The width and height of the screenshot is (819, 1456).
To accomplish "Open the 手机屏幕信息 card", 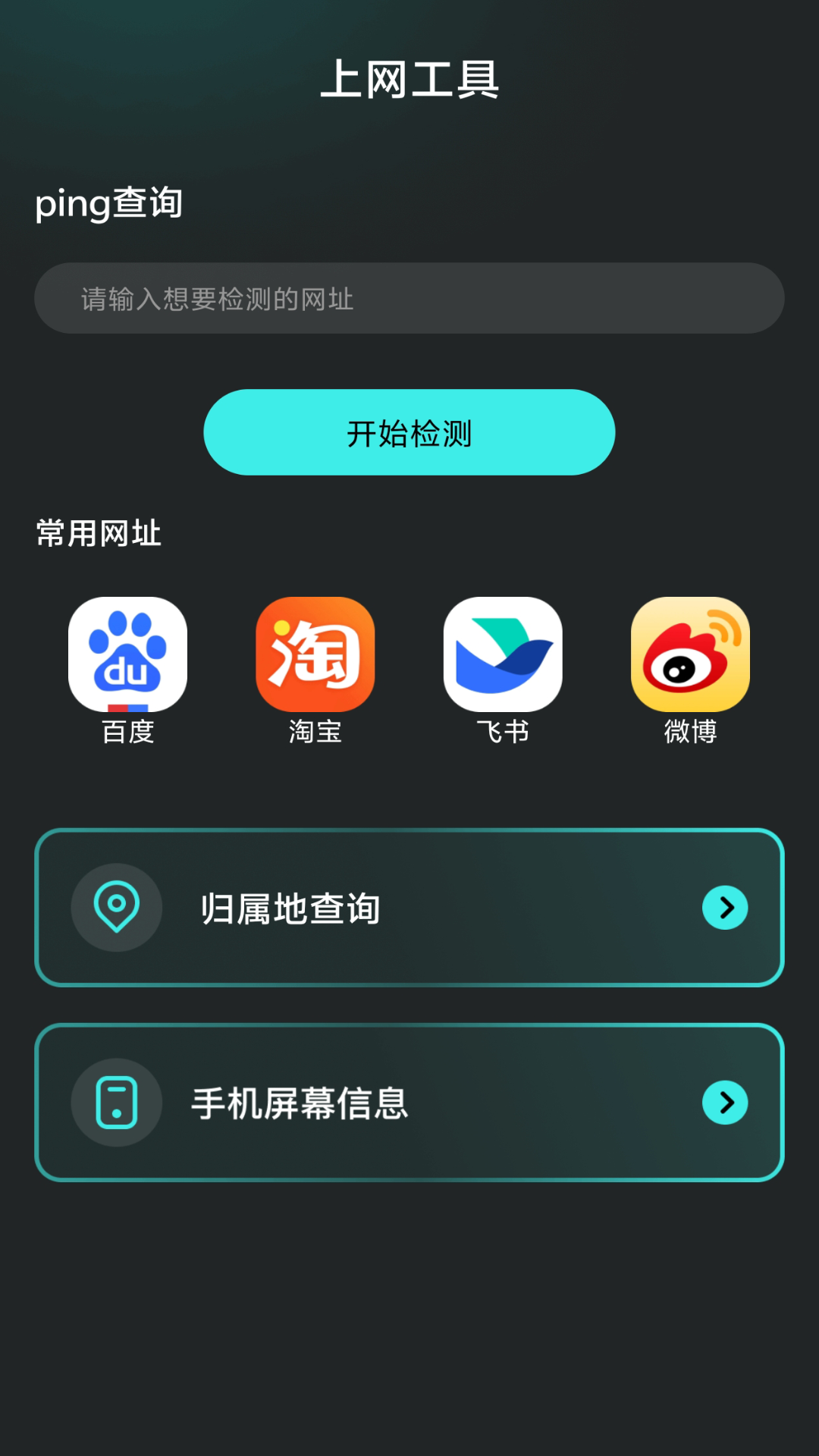I will click(409, 1102).
